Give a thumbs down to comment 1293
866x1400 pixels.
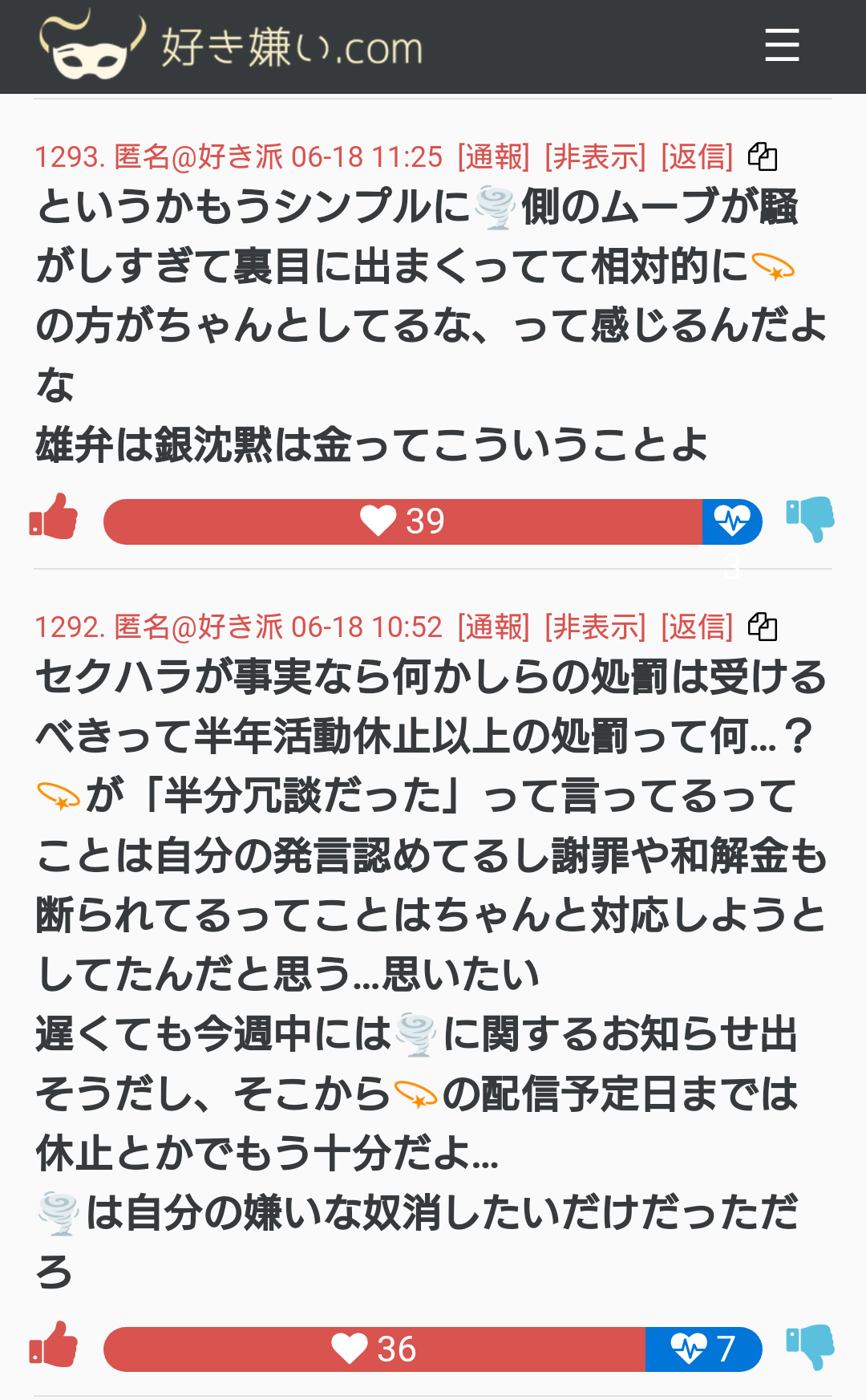810,519
